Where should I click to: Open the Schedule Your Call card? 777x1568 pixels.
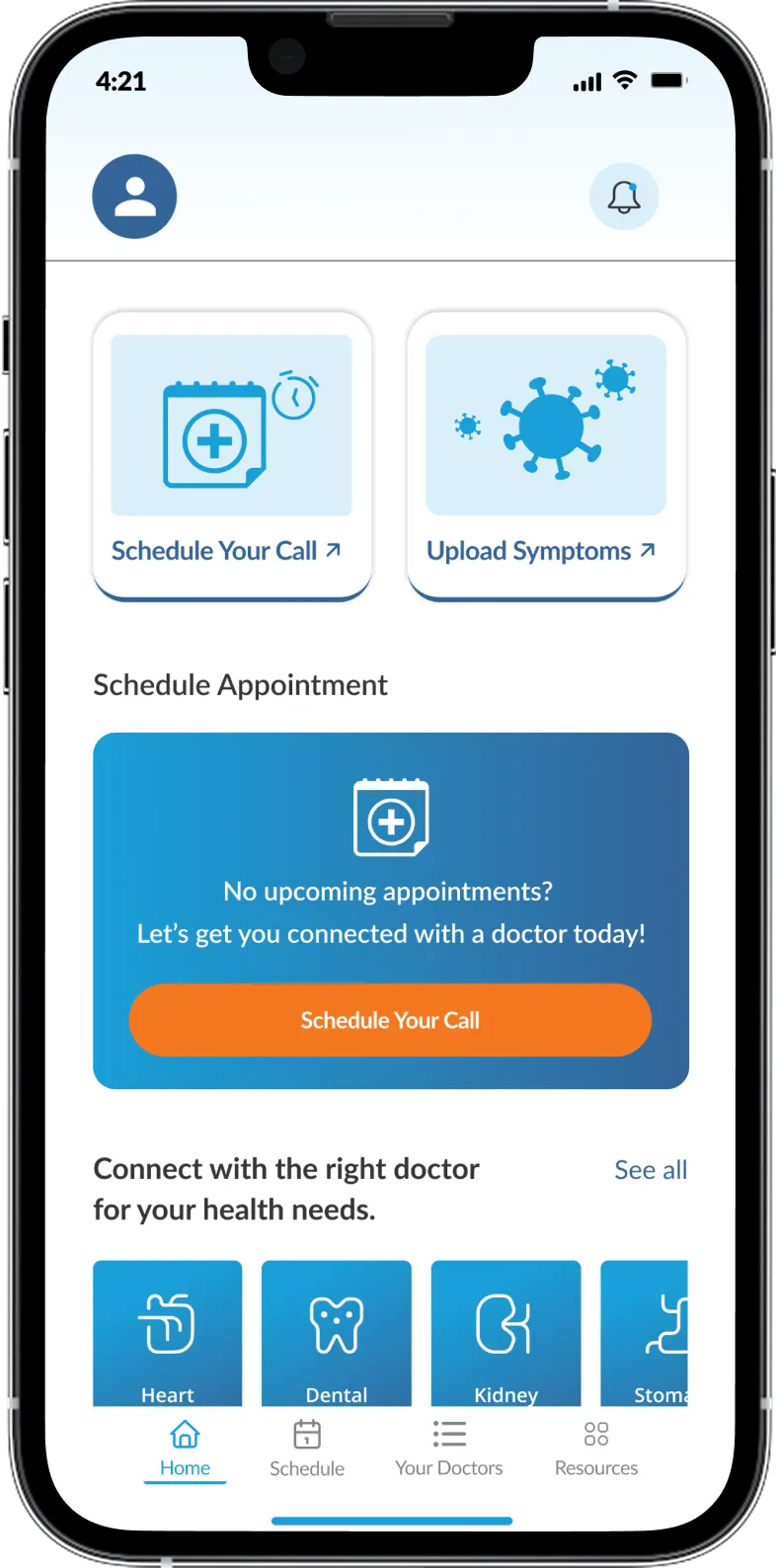pyautogui.click(x=232, y=455)
